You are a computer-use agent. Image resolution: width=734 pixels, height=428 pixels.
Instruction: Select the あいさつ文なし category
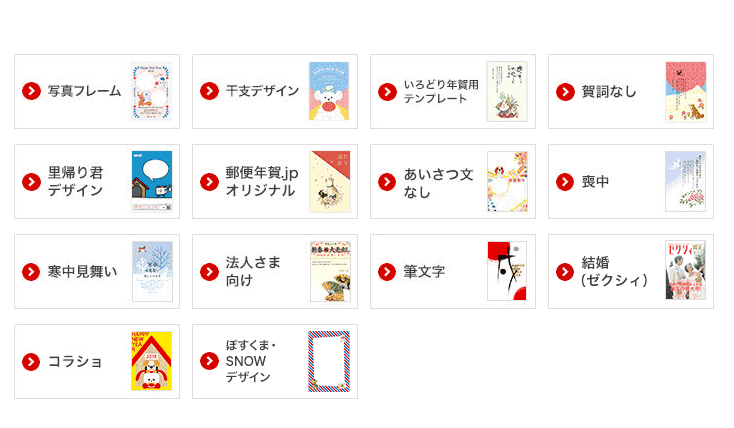click(453, 181)
